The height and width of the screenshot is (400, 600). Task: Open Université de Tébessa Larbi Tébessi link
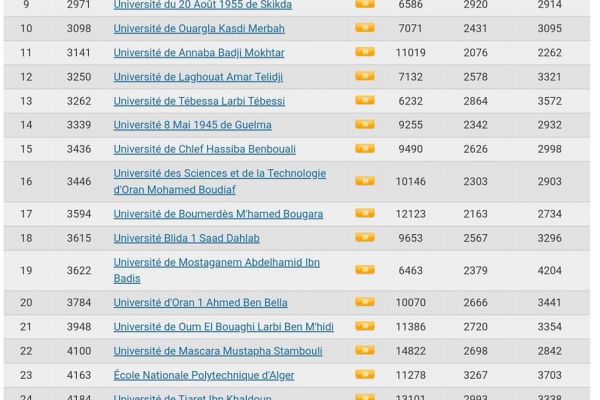(x=199, y=101)
